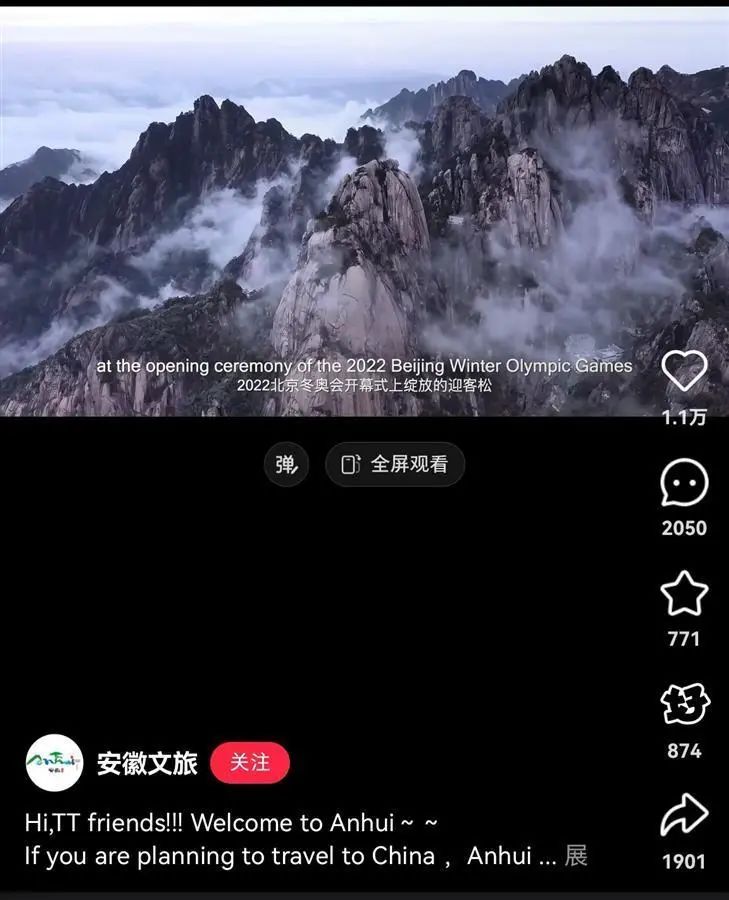
Task: Switch to fullscreen with 全屏观看
Action: [395, 464]
